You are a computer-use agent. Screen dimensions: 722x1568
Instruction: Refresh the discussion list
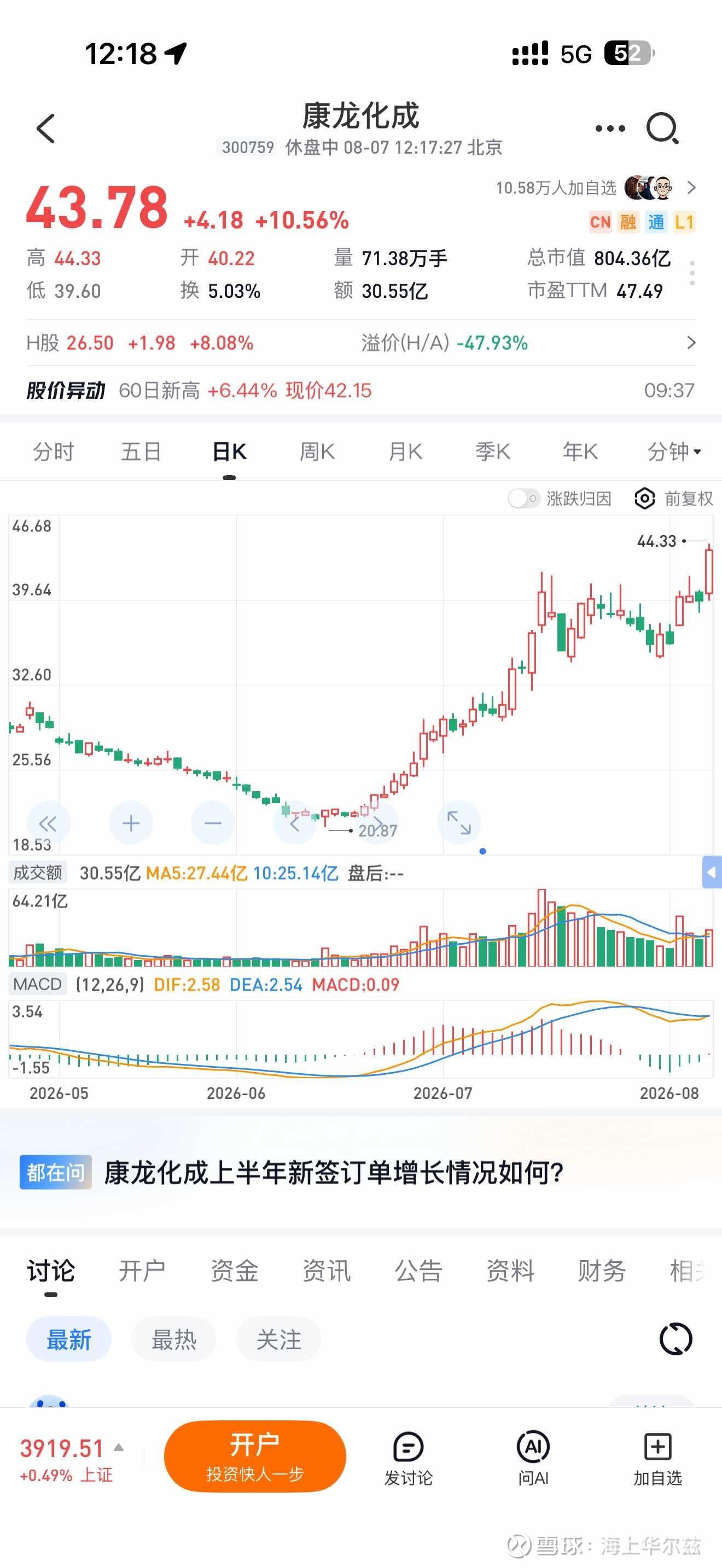click(x=676, y=1339)
